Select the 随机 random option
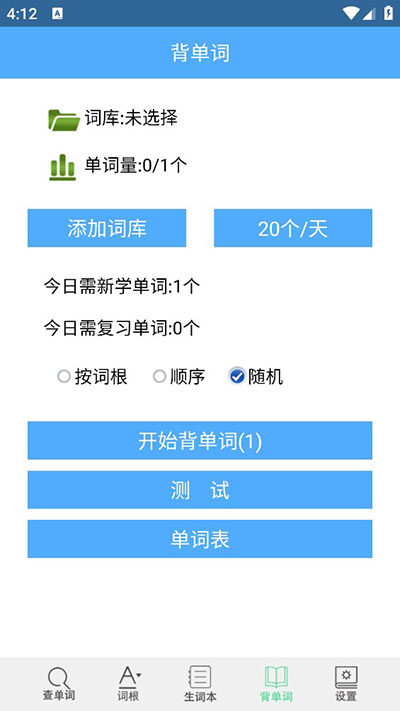 256,377
